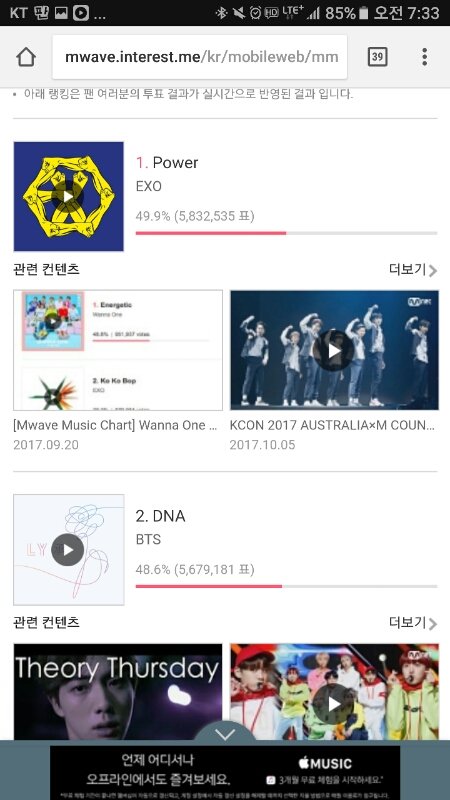Viewport: 450px width, 800px height.
Task: Play the BTS DNA album thumbnail
Action: (x=68, y=549)
